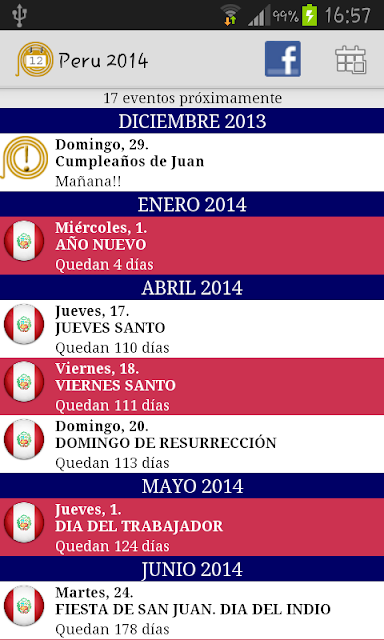Open the JUEVES SANTO entry
Image resolution: width=384 pixels, height=640 pixels.
192,329
